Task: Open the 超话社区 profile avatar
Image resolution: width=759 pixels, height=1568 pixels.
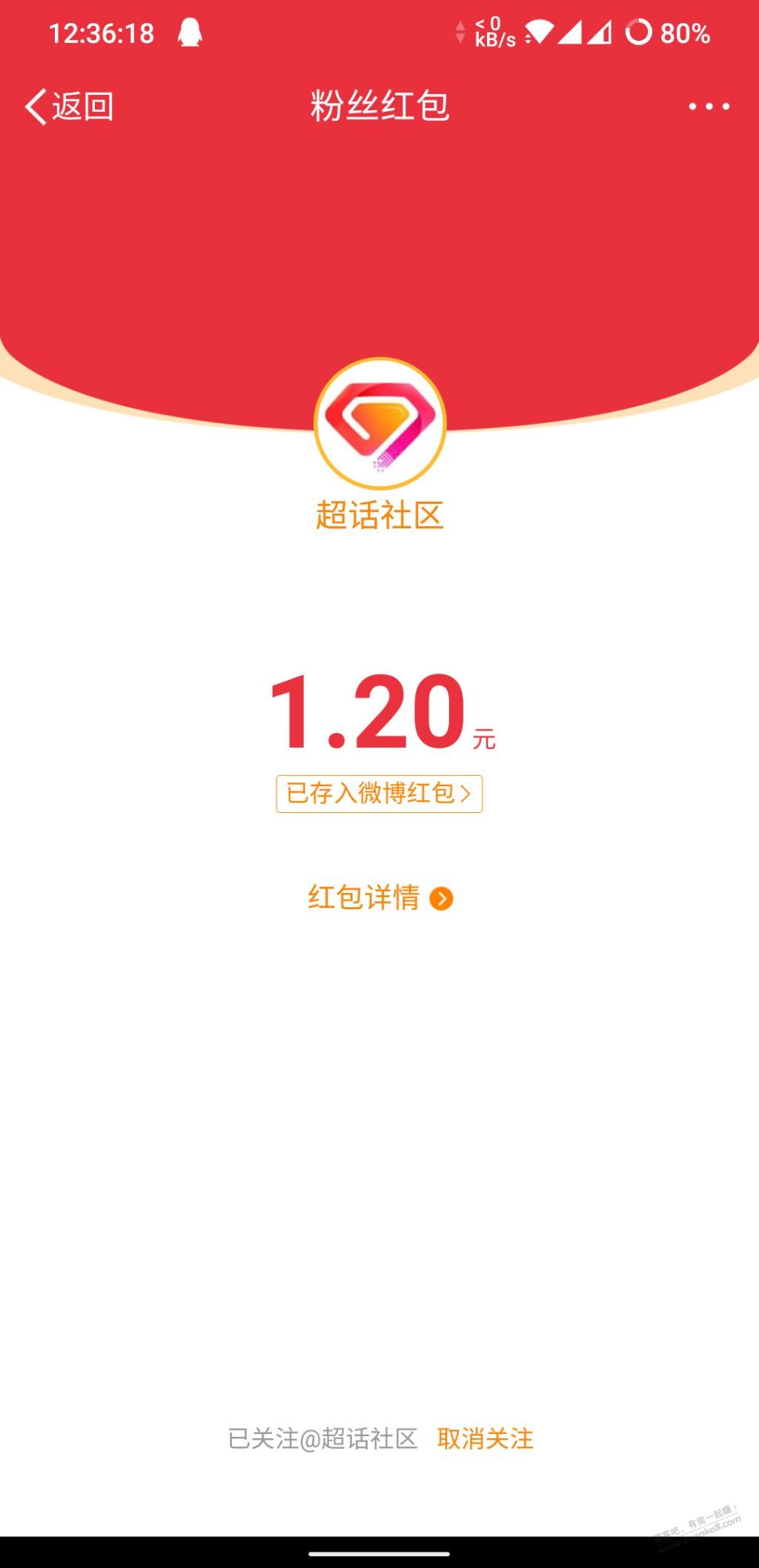Action: [380, 423]
